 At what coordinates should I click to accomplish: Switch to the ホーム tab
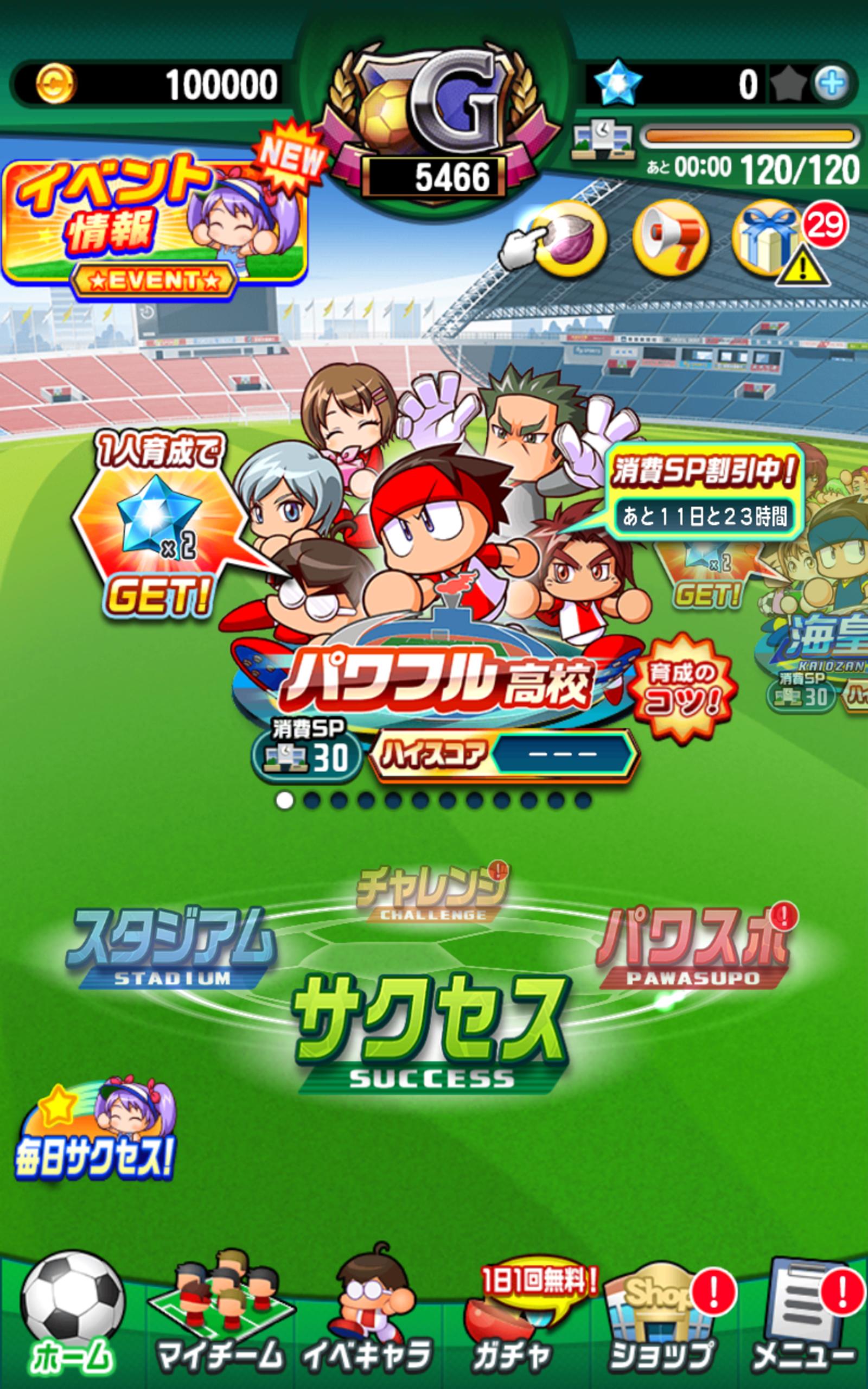[72, 1313]
